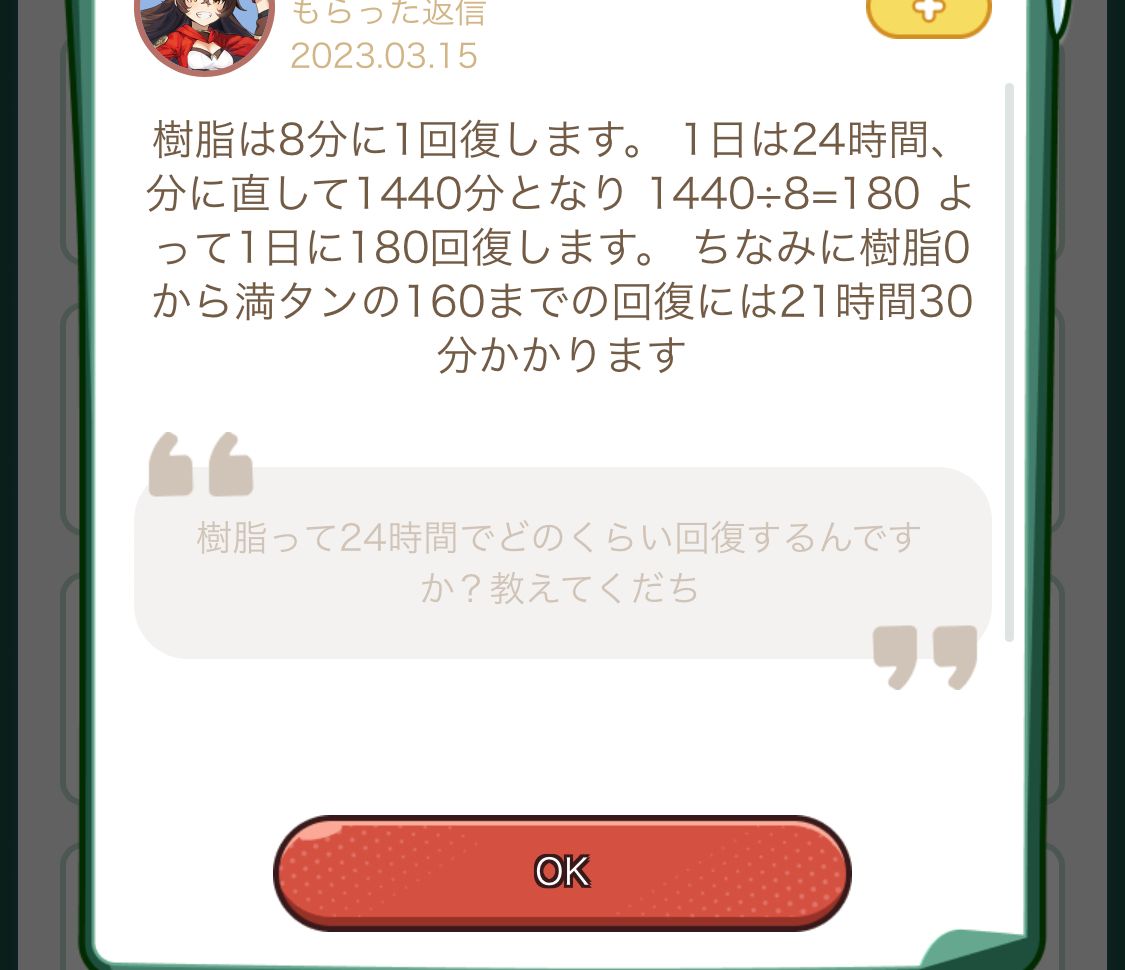The image size is (1125, 970).
Task: Tap the yellow plus button
Action: point(928,15)
